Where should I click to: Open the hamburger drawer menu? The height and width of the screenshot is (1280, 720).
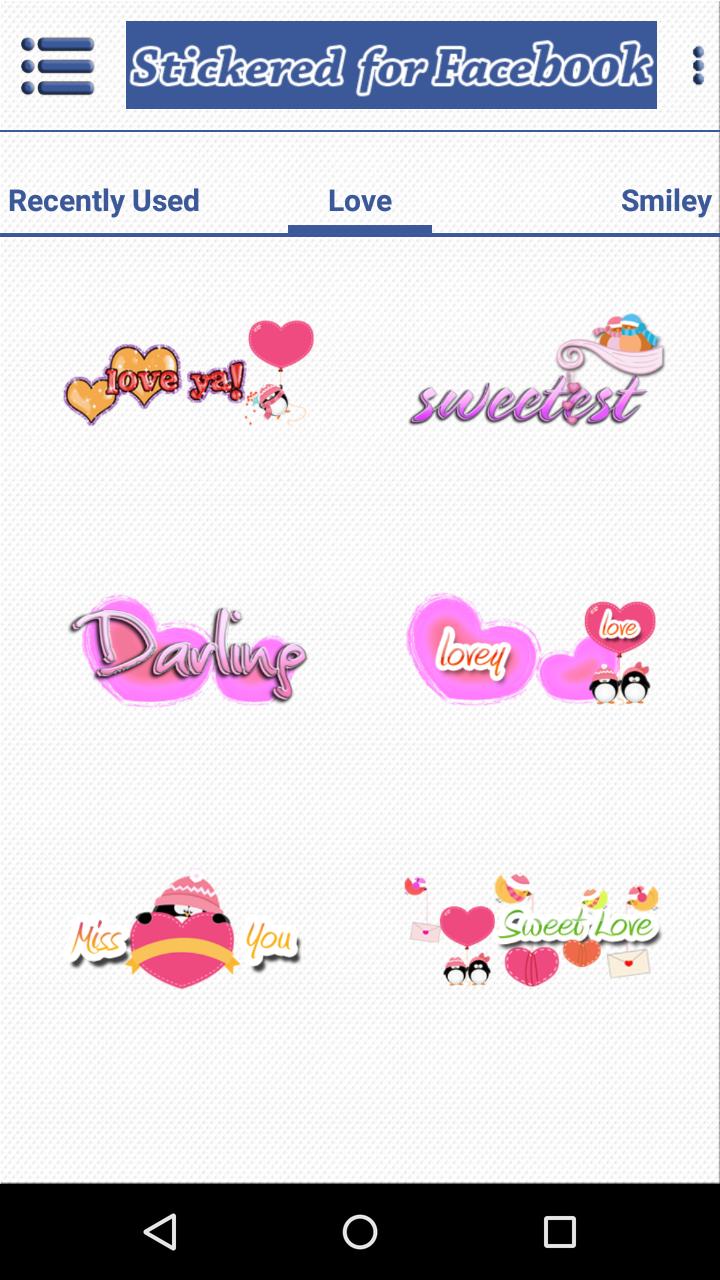click(58, 66)
